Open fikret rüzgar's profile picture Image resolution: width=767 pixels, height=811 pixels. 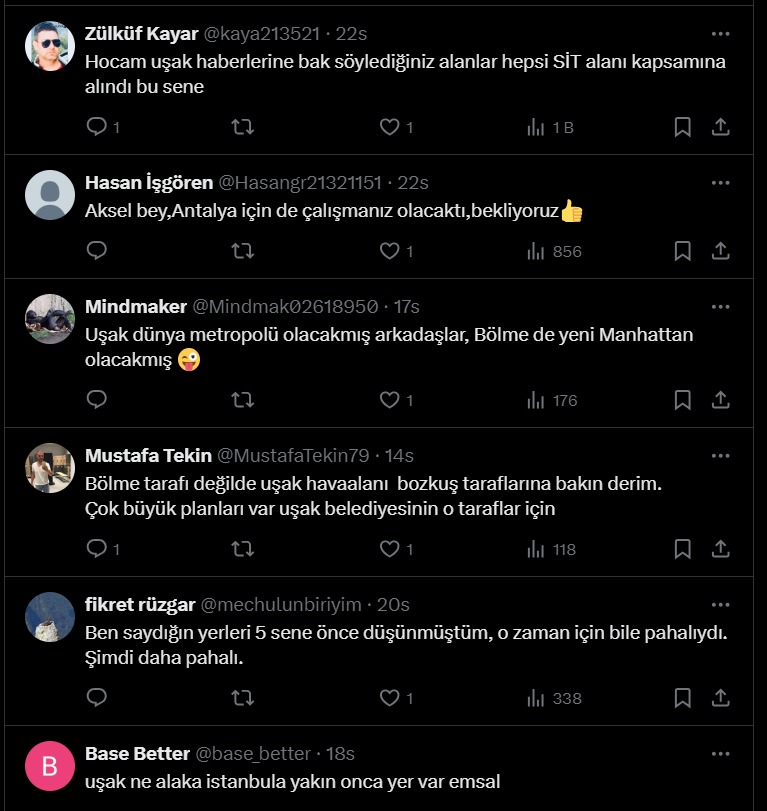(50, 618)
